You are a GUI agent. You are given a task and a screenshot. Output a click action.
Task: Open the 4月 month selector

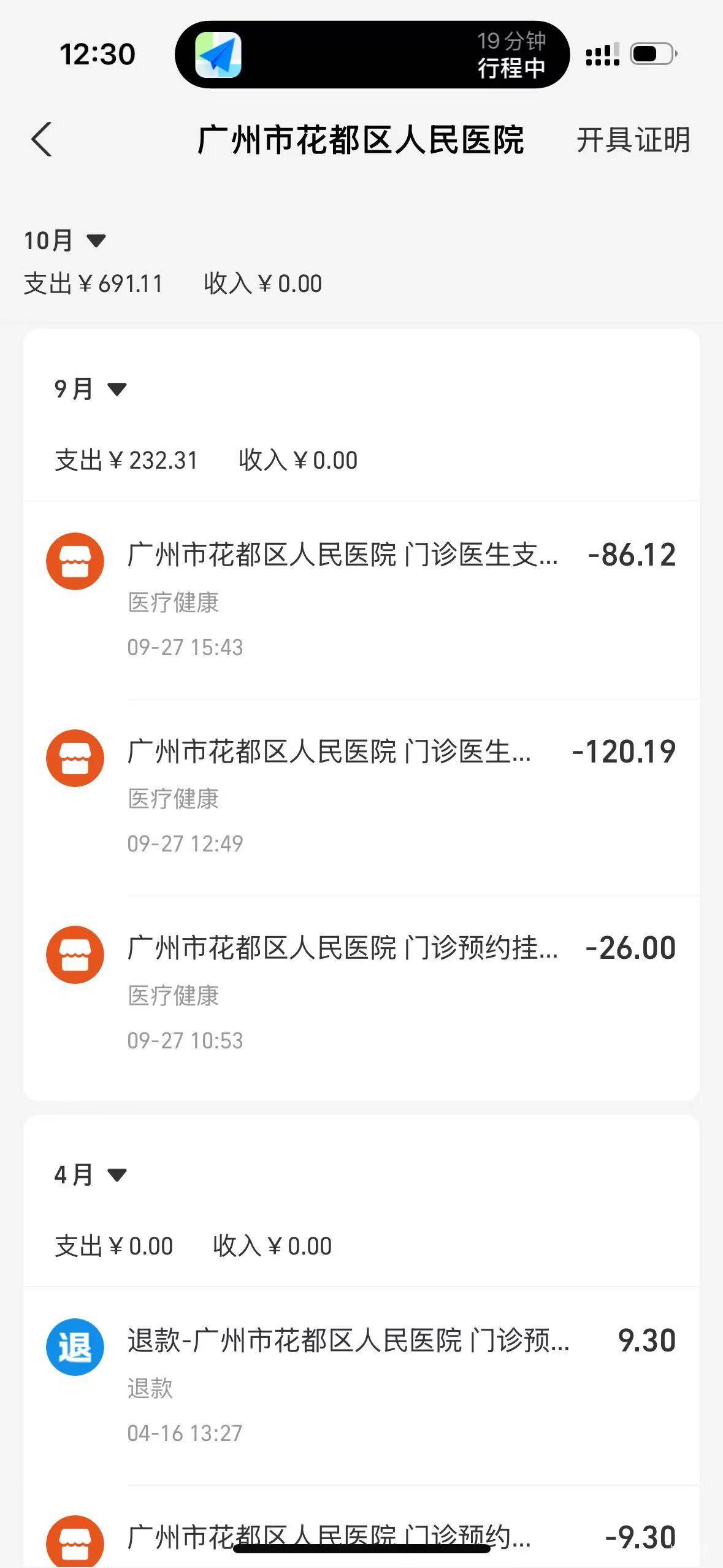(x=90, y=1175)
